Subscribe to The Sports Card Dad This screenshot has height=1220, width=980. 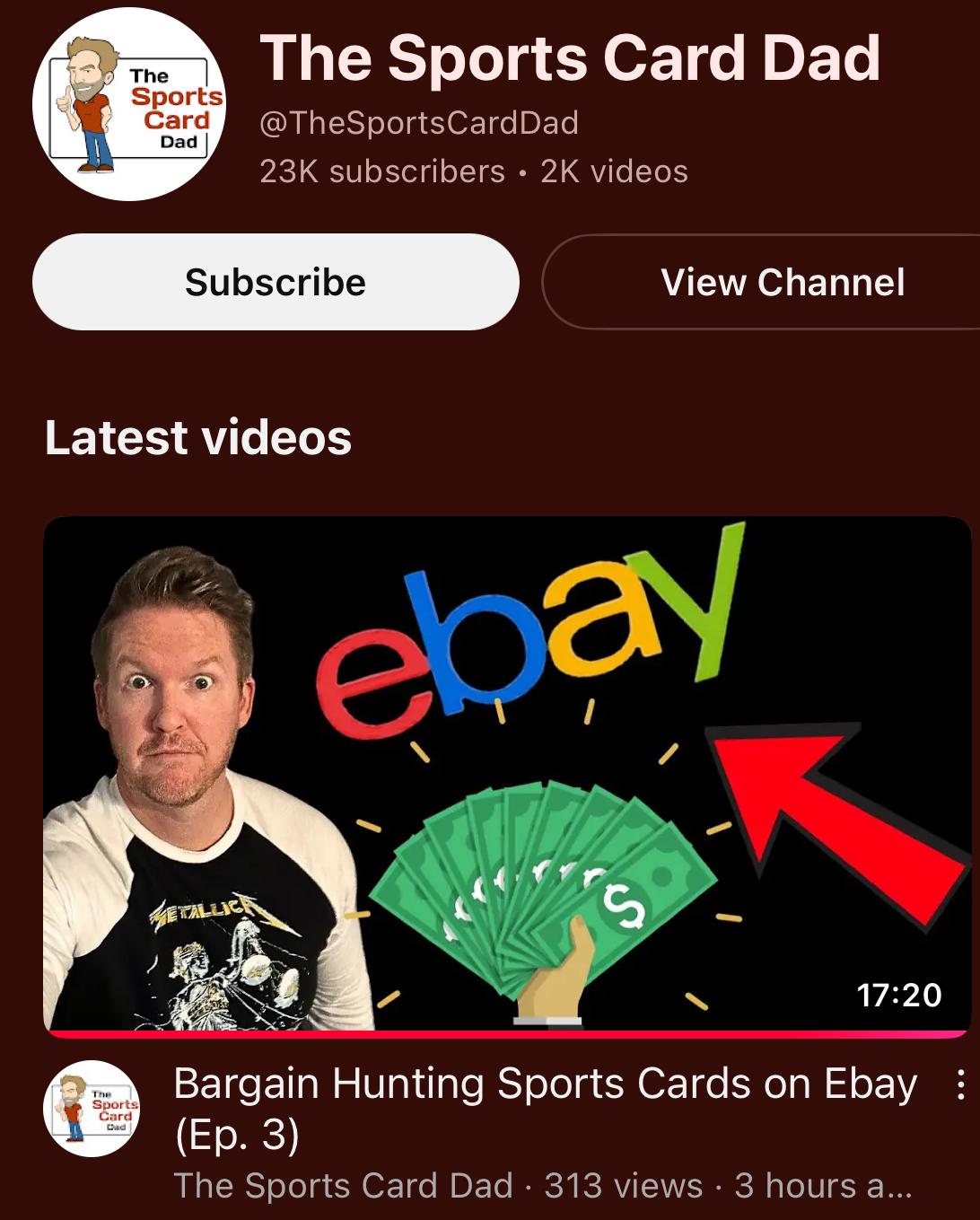coord(276,283)
